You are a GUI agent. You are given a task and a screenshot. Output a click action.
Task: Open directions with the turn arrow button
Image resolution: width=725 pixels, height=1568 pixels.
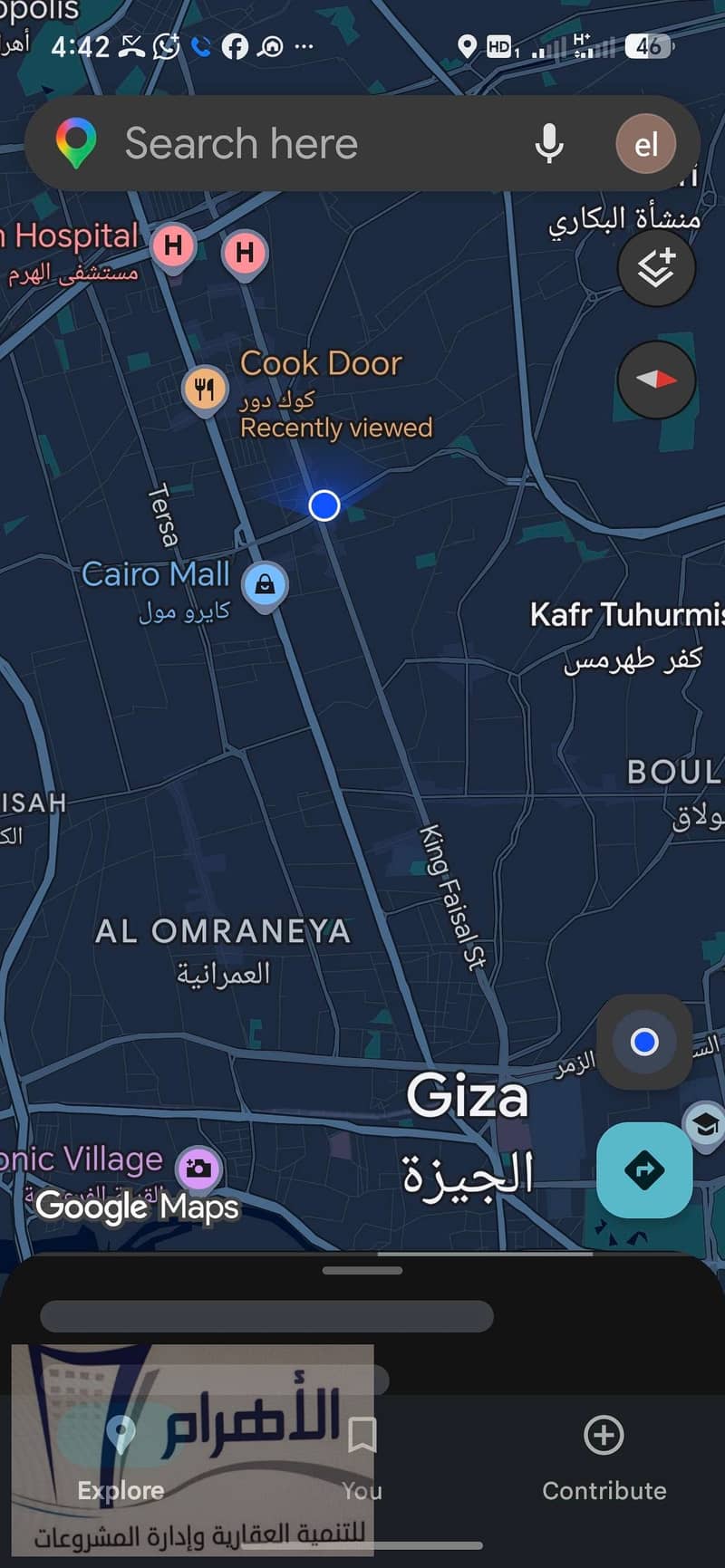[x=644, y=1169]
